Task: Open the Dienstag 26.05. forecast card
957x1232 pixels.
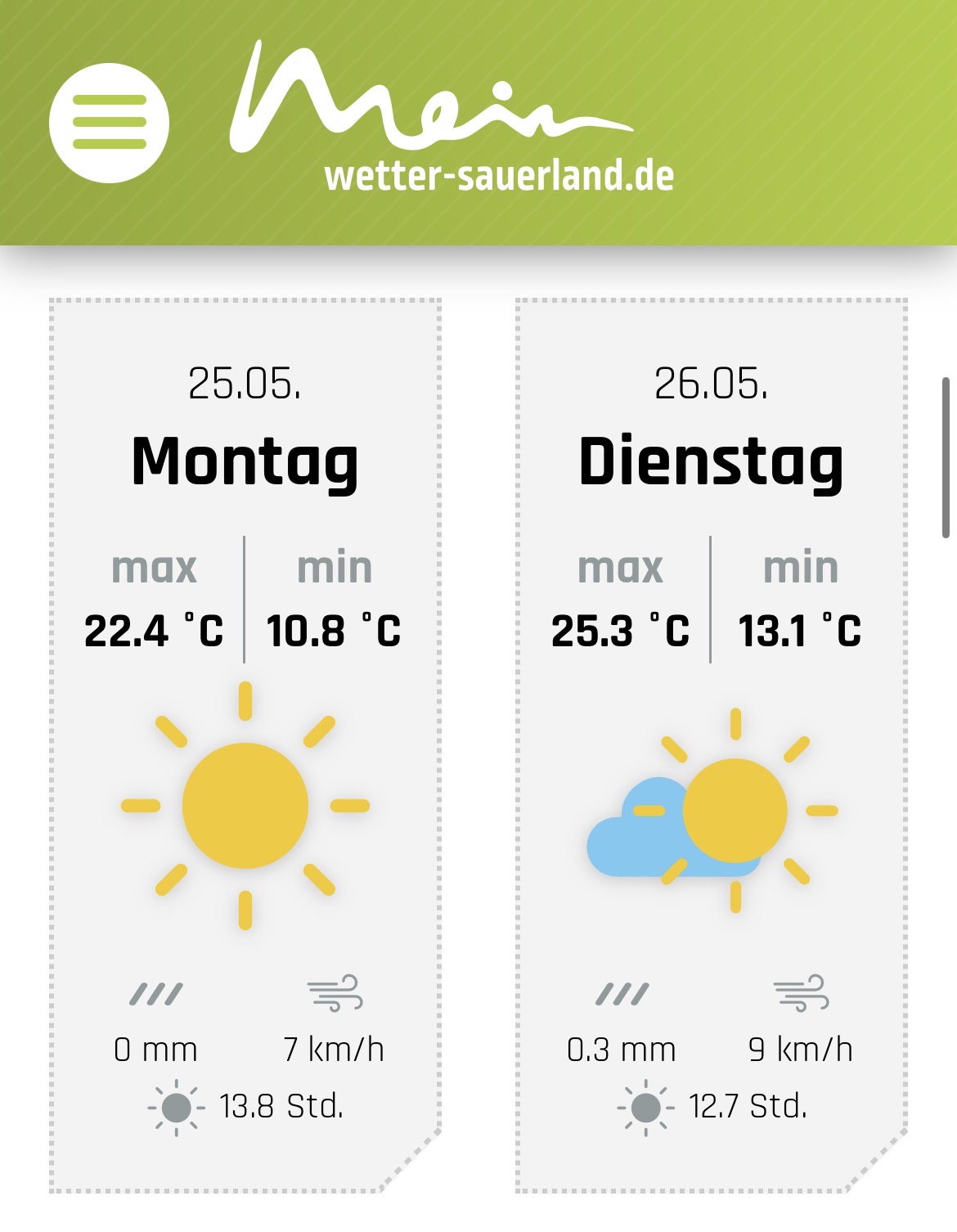Action: [712, 745]
